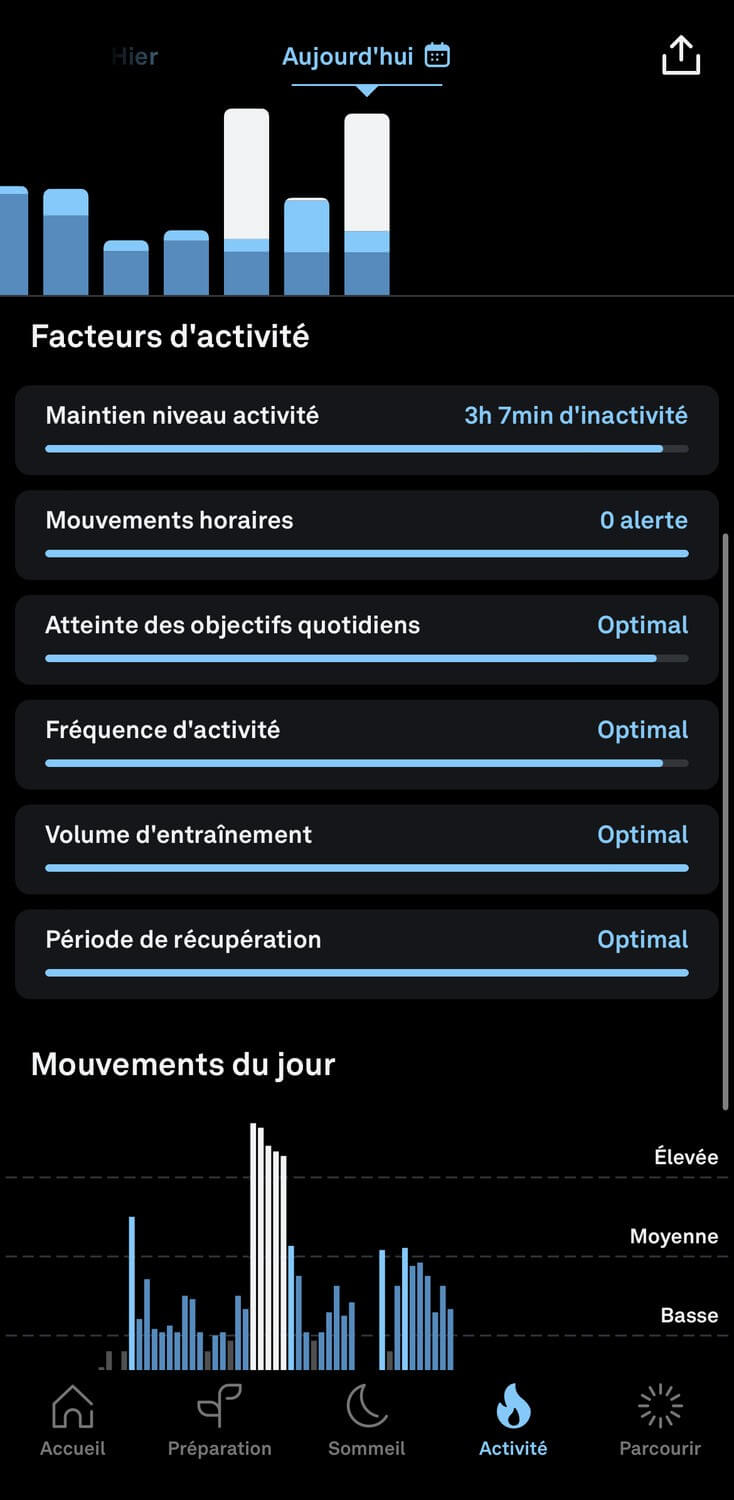The image size is (734, 1500).
Task: Go to the Accueil tab
Action: point(73,1420)
